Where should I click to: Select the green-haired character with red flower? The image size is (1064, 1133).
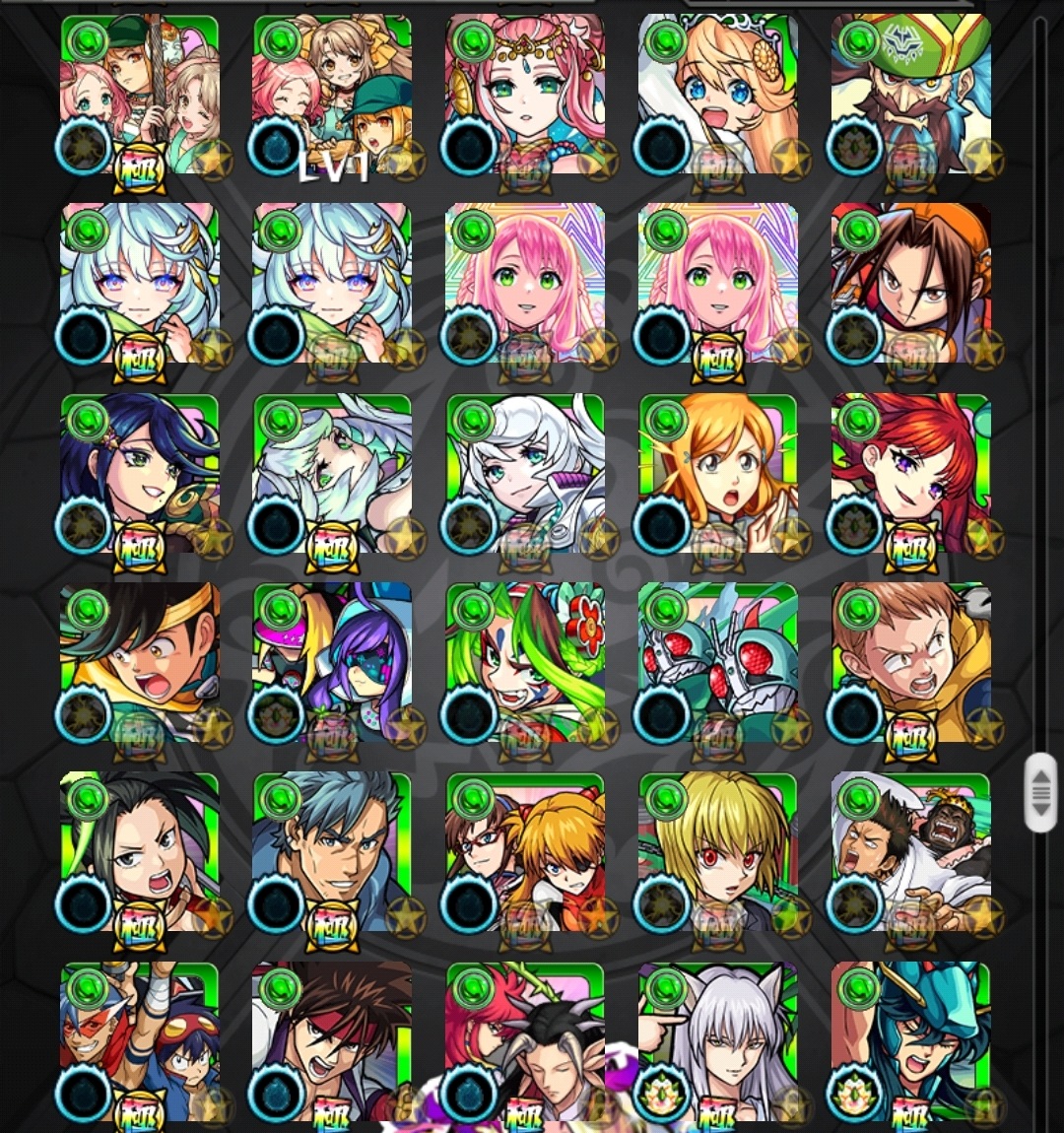[x=525, y=663]
